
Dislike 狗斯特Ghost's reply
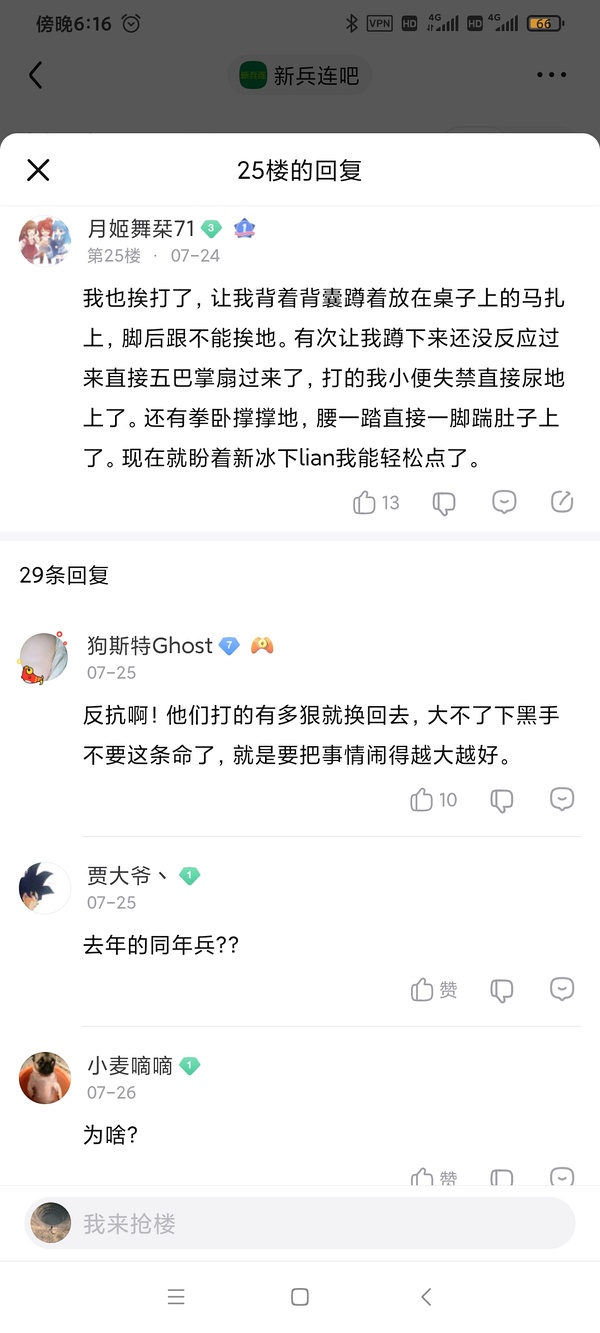click(x=502, y=800)
